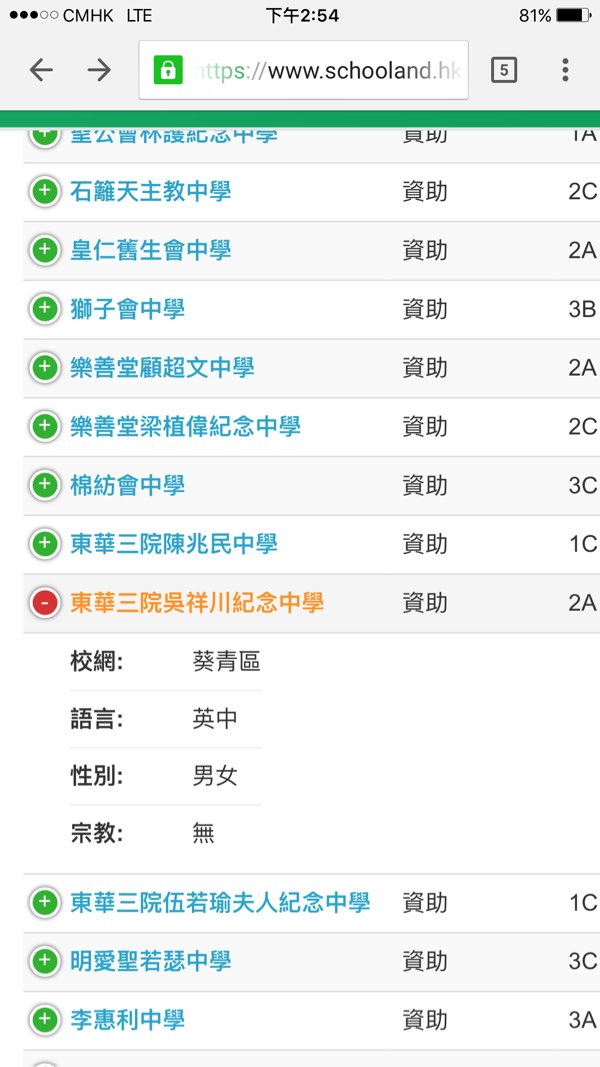Screen dimensions: 600x1067
Task: Open the 獅子會中學 school link
Action: point(128,309)
